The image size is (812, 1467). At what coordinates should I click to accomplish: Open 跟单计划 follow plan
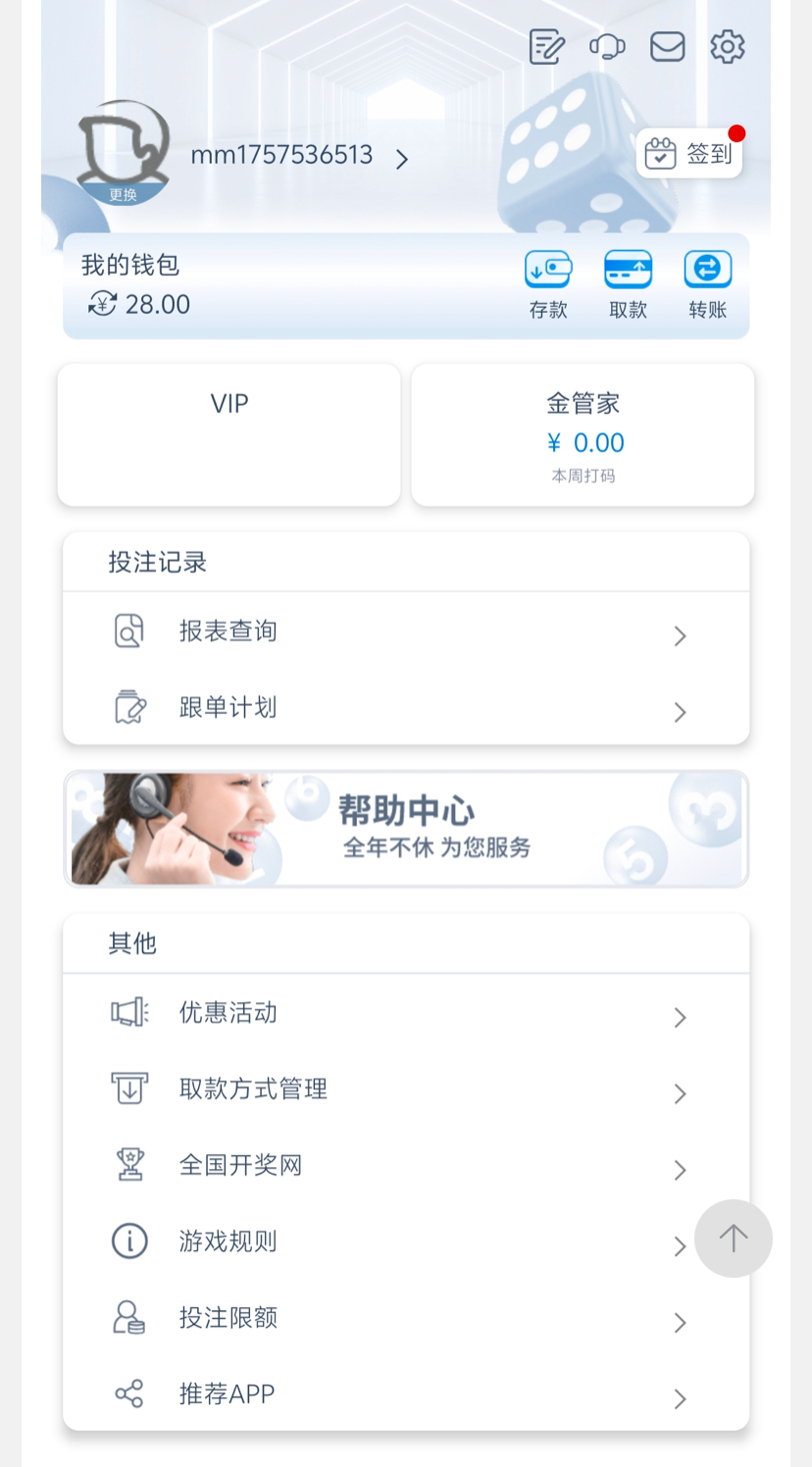click(x=406, y=707)
